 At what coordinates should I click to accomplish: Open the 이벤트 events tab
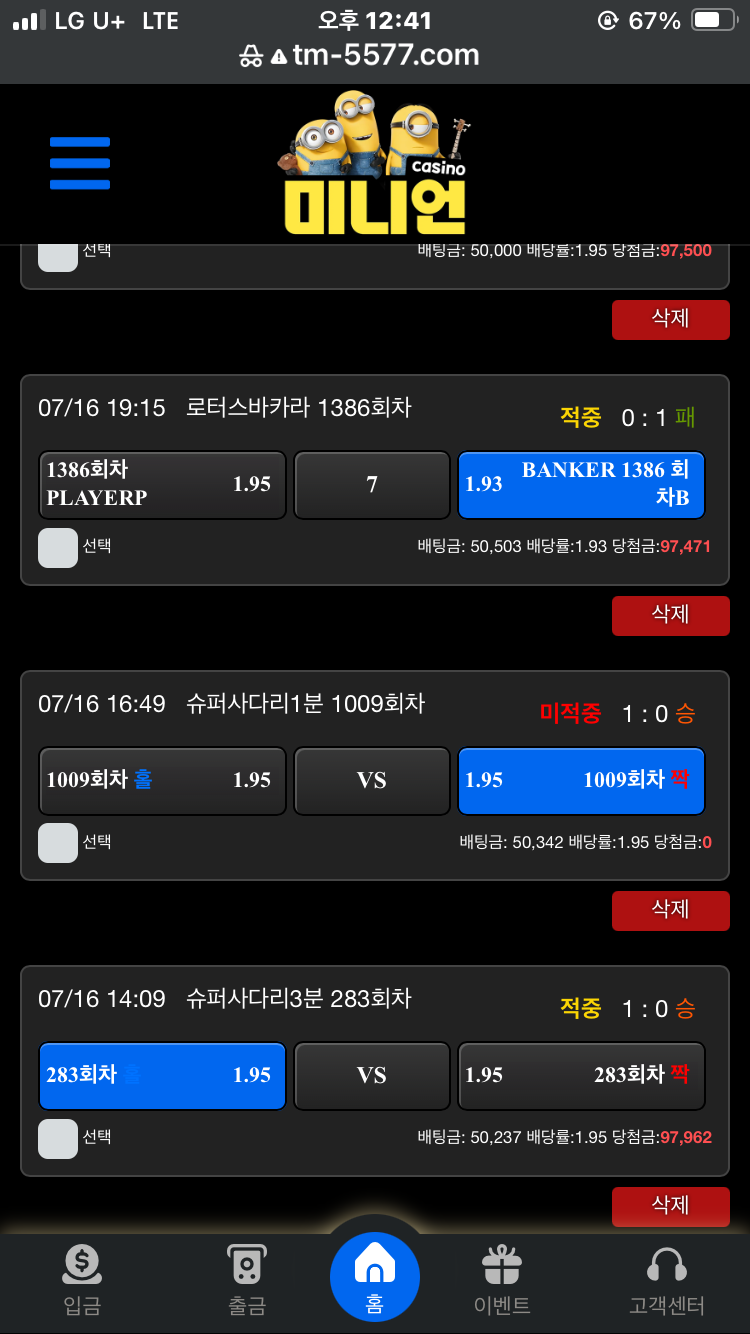click(502, 1280)
